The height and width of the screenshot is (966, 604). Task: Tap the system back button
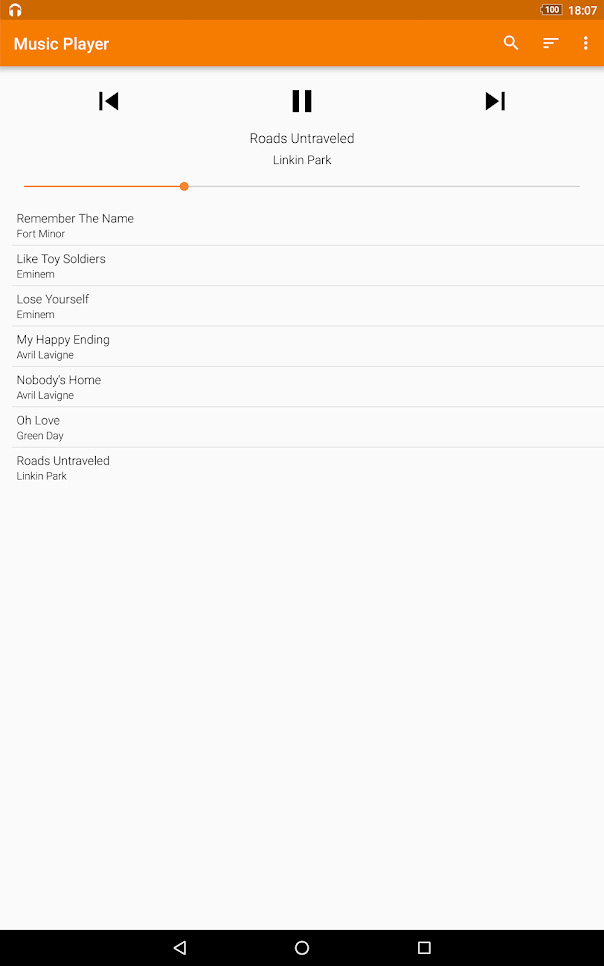click(x=180, y=948)
